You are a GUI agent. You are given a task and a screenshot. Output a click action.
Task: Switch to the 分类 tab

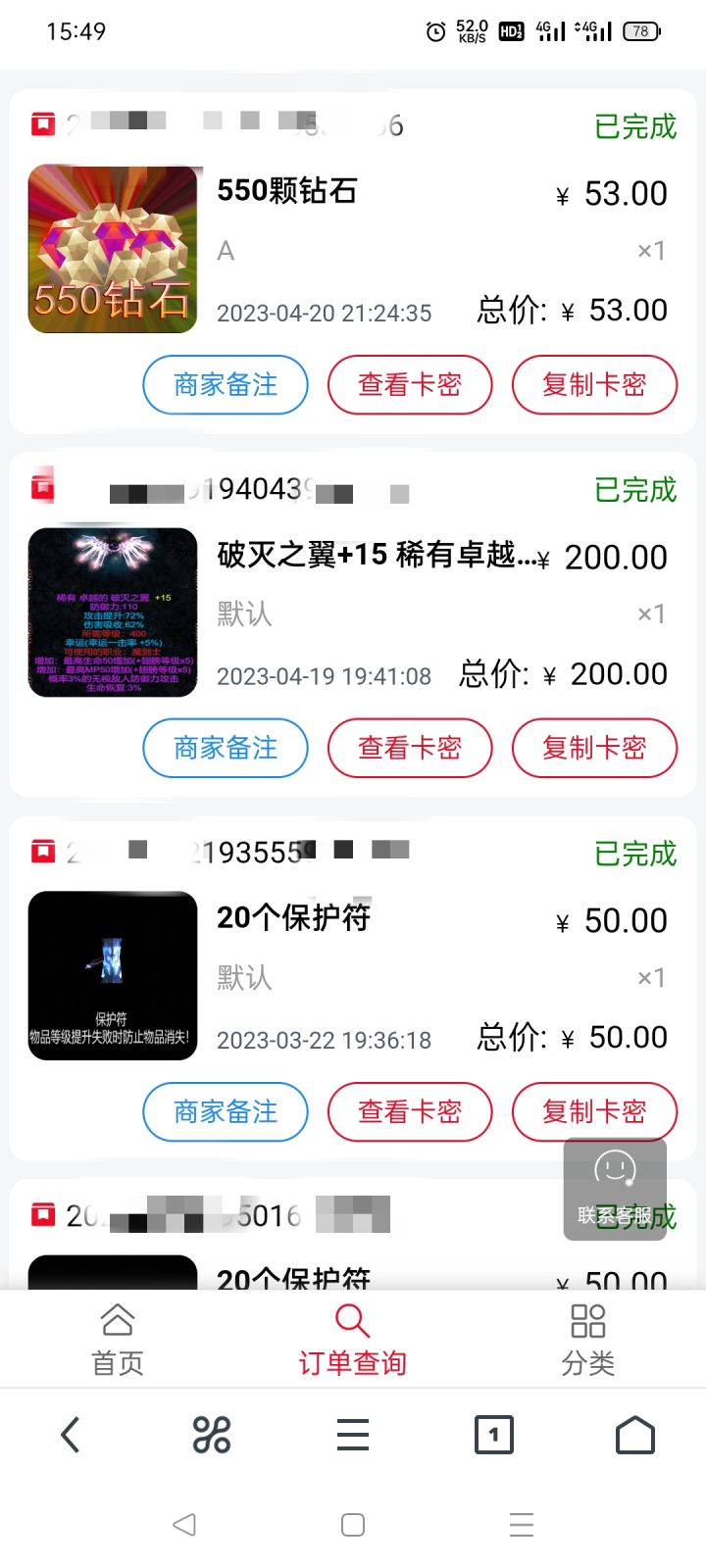(588, 1341)
